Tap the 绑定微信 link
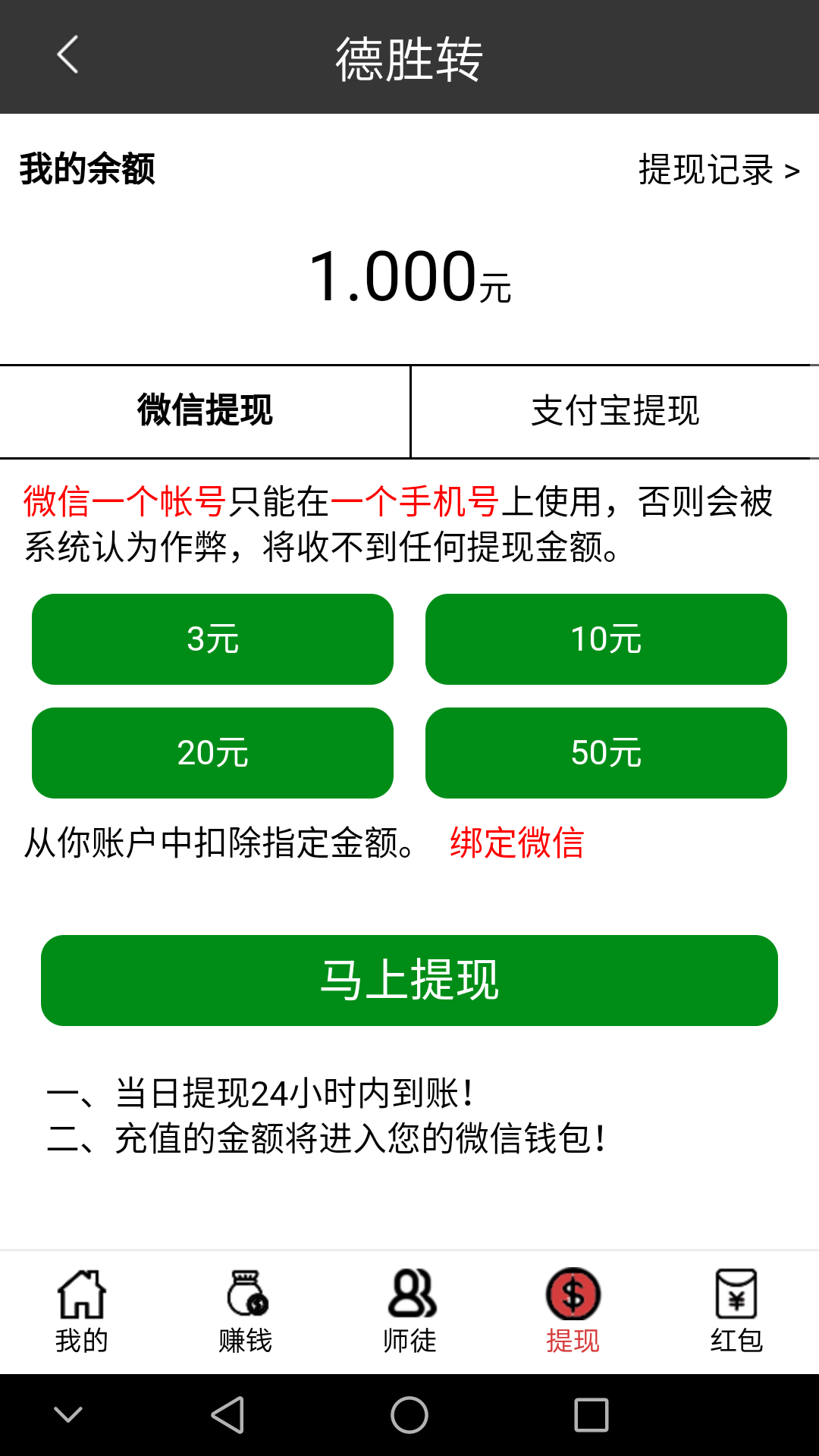The image size is (819, 1456). click(x=518, y=842)
